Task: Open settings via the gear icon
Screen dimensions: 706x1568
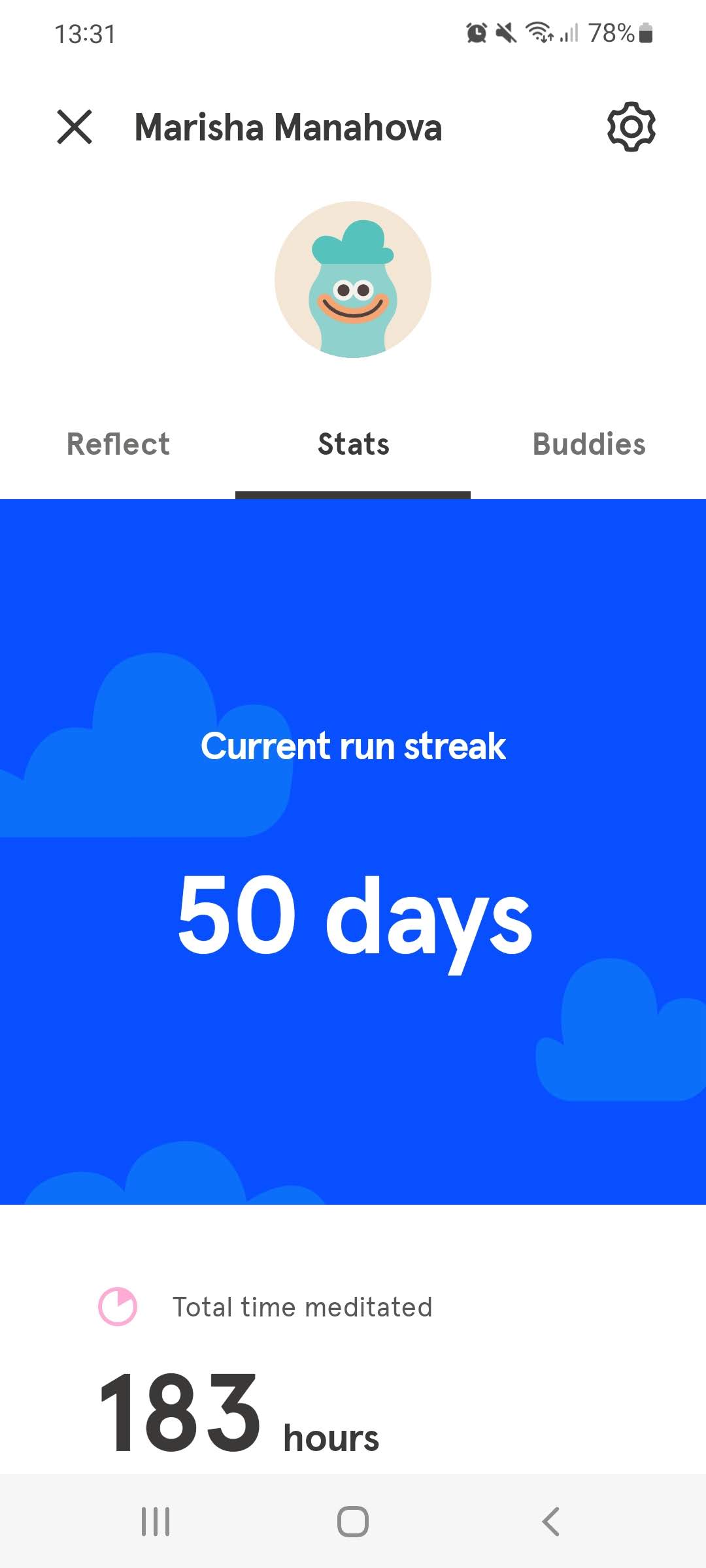Action: pyautogui.click(x=631, y=127)
